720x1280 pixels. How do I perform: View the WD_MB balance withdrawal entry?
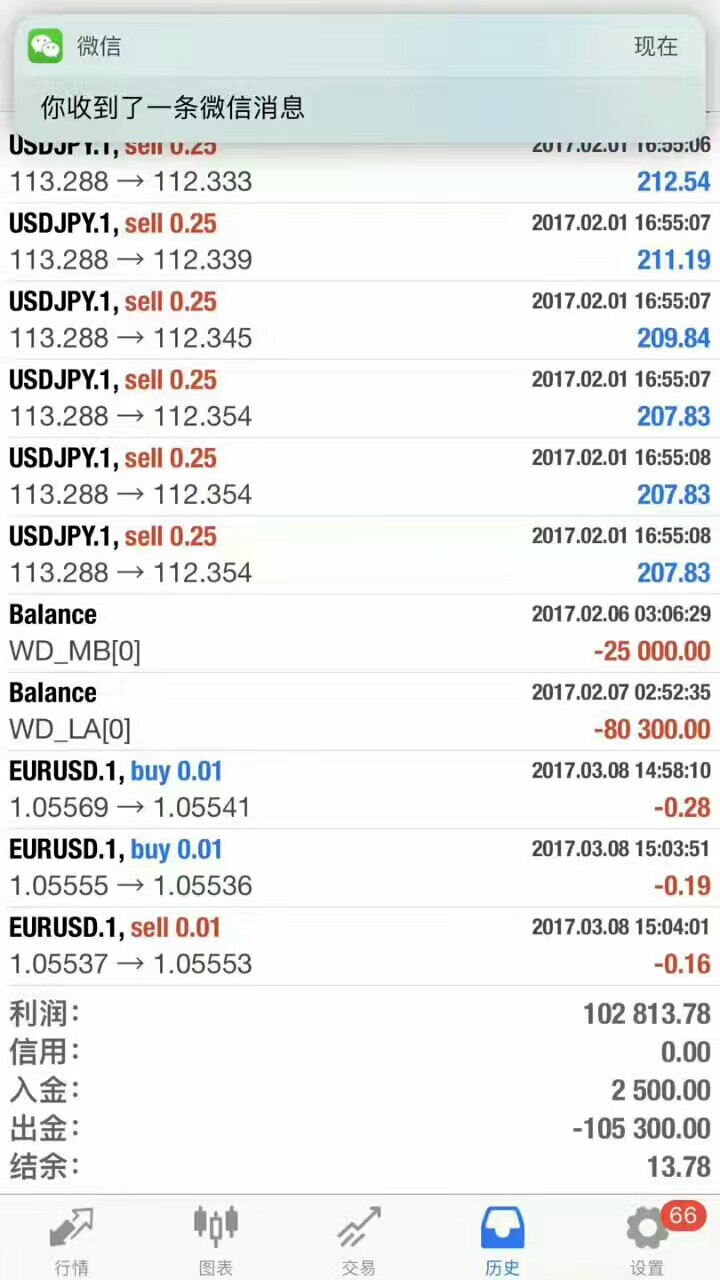click(x=360, y=633)
